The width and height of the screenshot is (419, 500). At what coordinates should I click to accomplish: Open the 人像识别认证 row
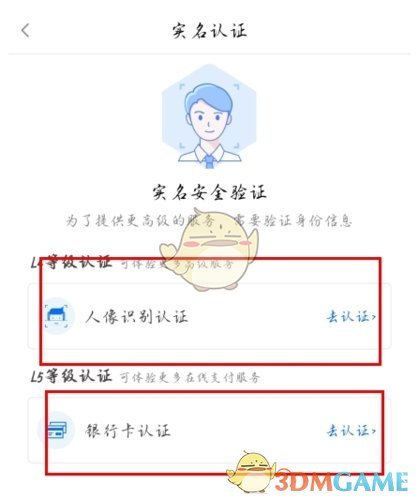209,316
